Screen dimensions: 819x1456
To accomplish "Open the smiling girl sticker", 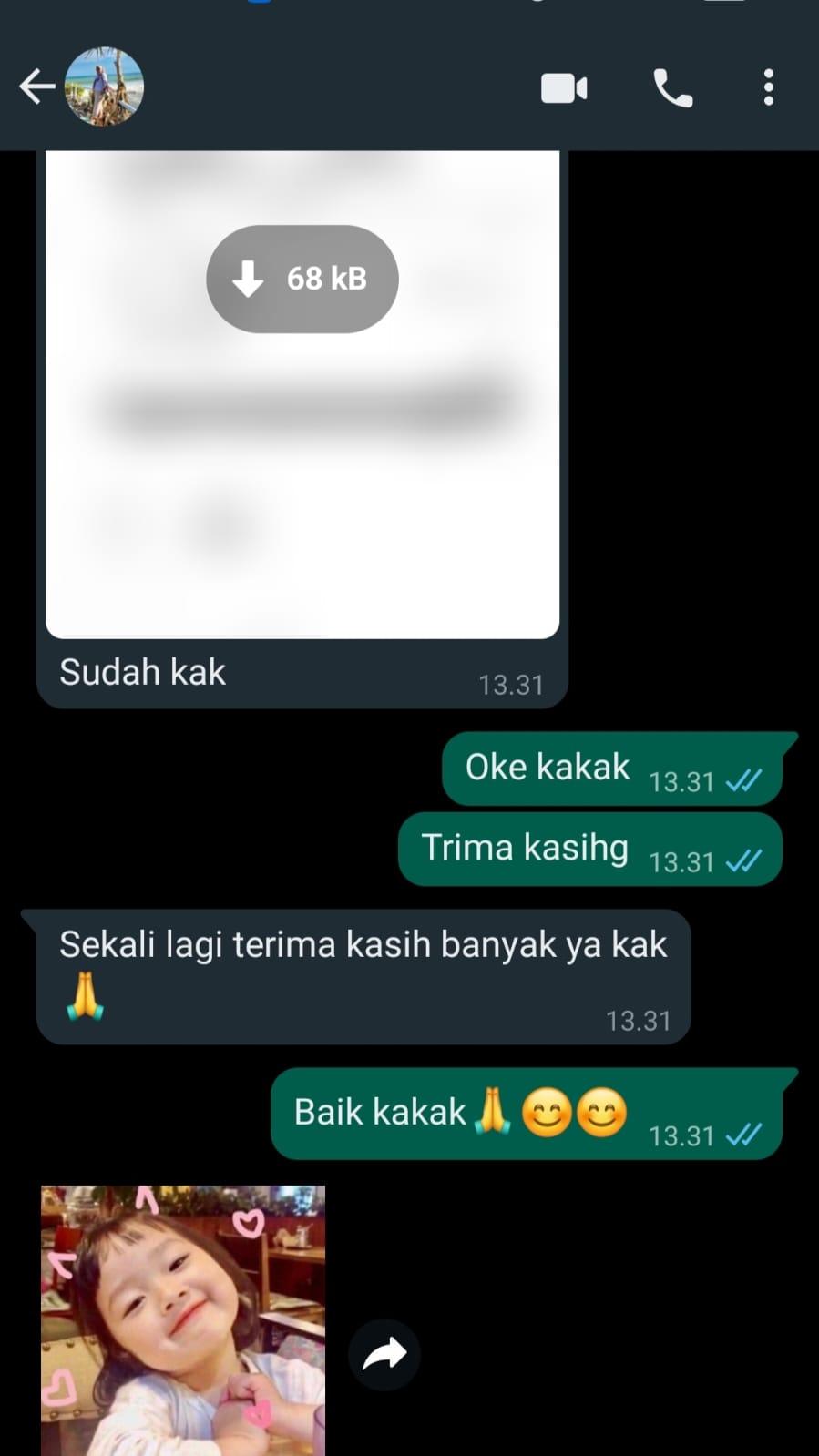I will click(x=183, y=1320).
